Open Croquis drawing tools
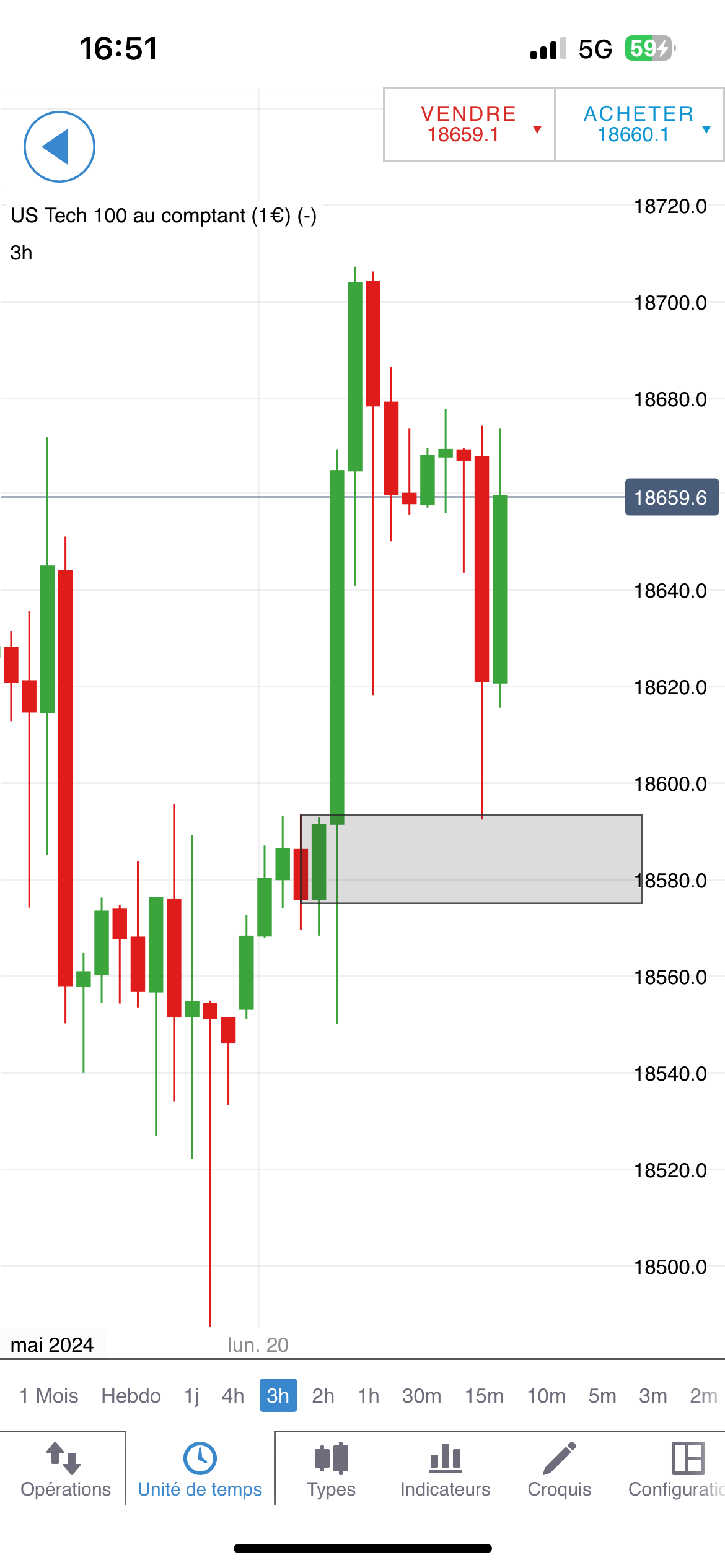Viewport: 725px width, 1568px height. pyautogui.click(x=560, y=1469)
